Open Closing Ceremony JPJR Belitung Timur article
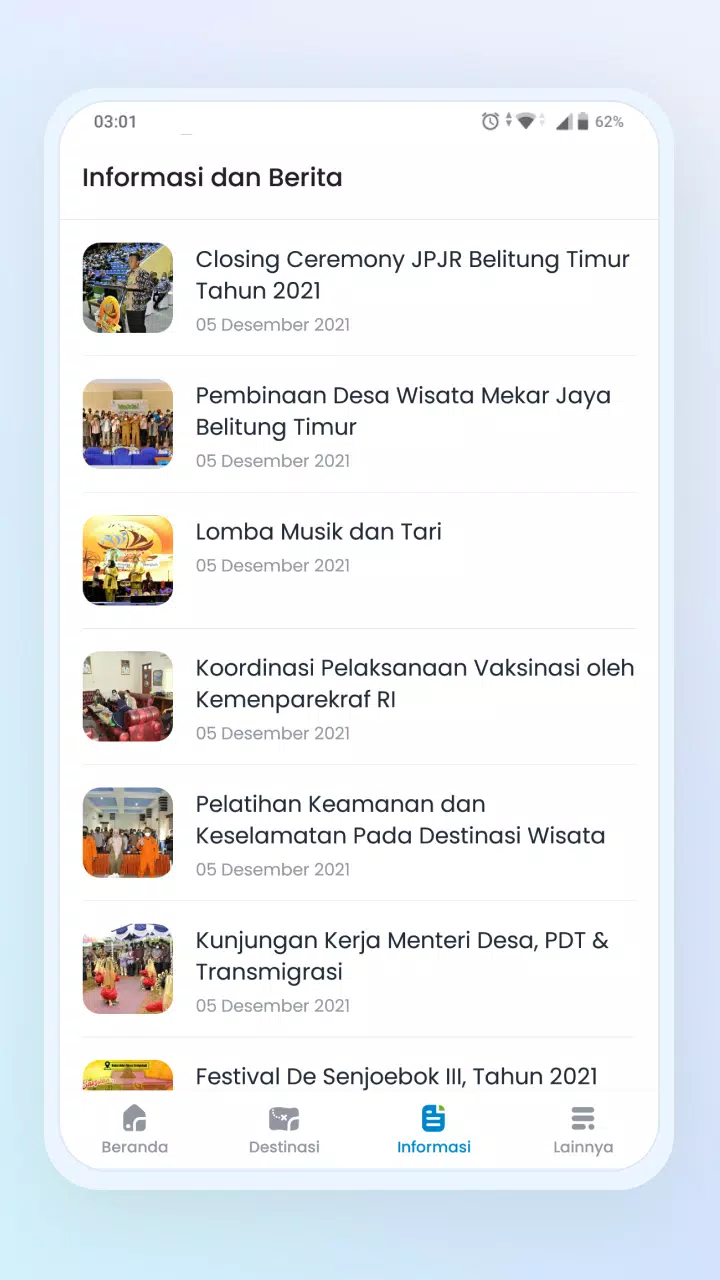This screenshot has height=1280, width=720. [359, 288]
